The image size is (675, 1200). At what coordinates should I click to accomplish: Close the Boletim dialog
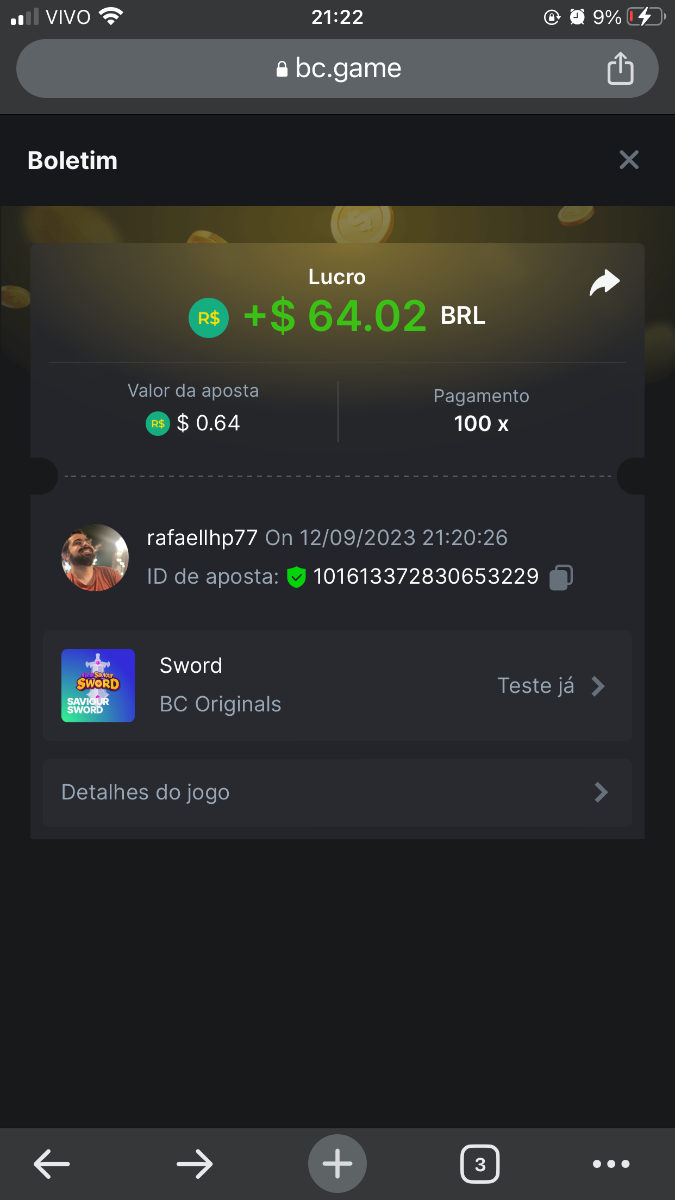[x=628, y=160]
